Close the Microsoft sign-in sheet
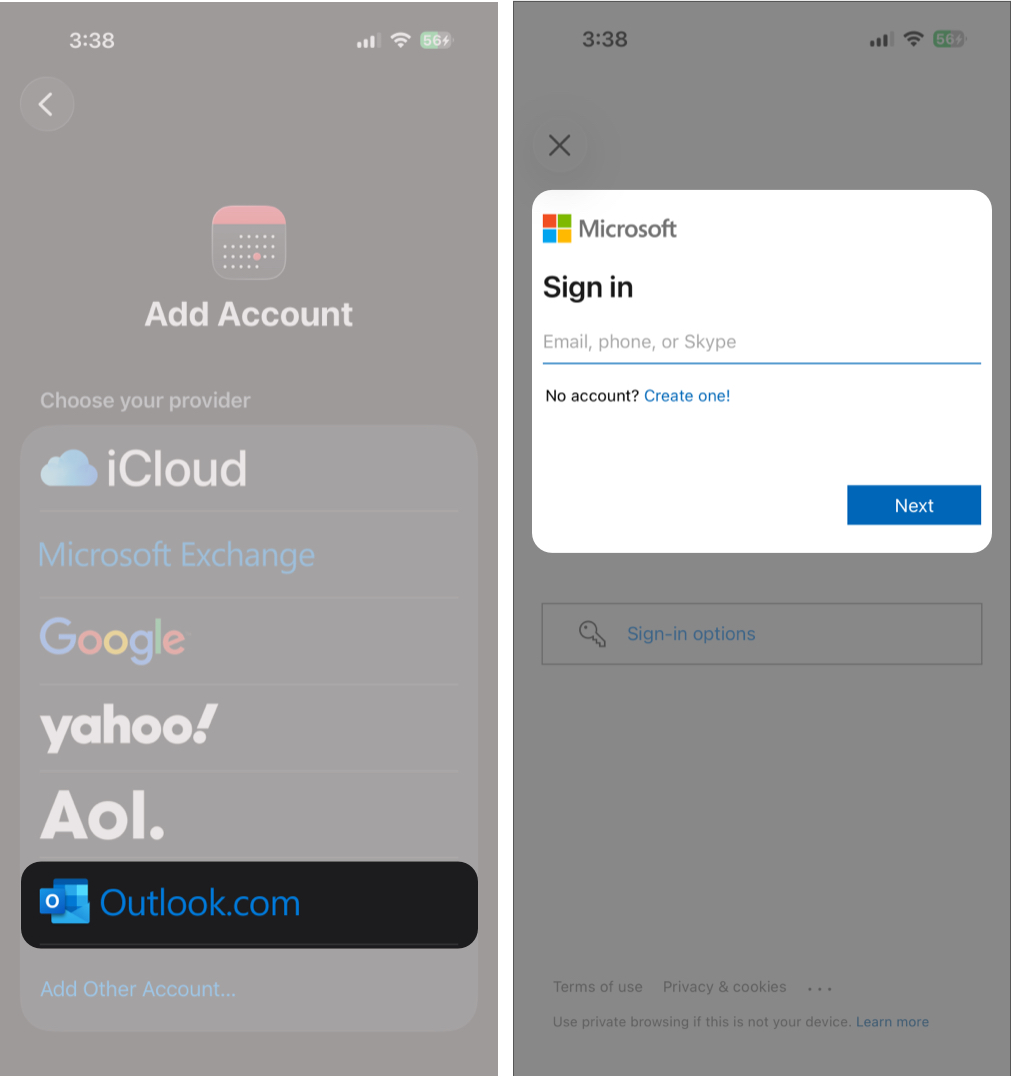 point(559,145)
